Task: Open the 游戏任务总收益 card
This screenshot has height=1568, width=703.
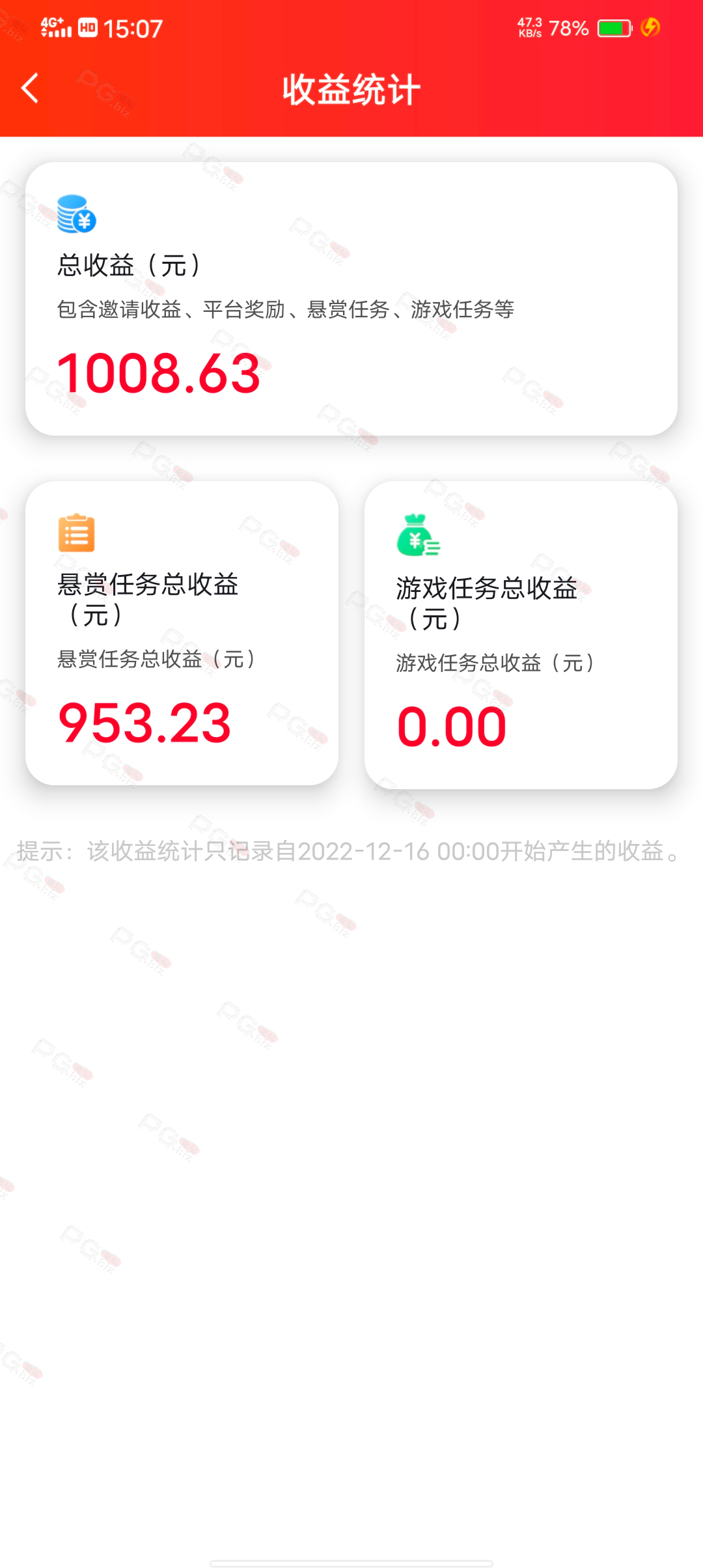Action: pos(521,636)
